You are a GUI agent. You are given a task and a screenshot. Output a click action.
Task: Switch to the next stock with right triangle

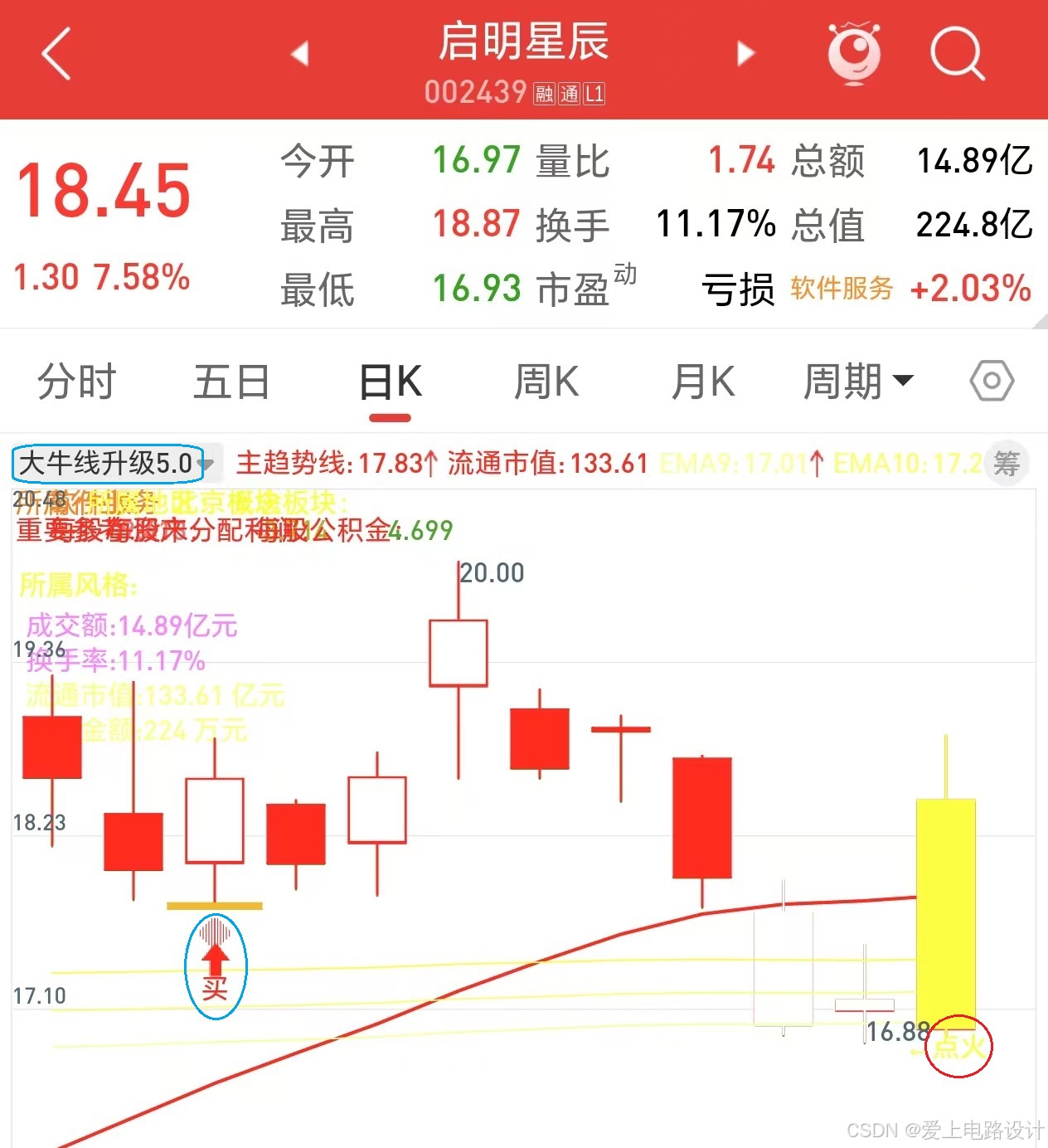pos(746,54)
